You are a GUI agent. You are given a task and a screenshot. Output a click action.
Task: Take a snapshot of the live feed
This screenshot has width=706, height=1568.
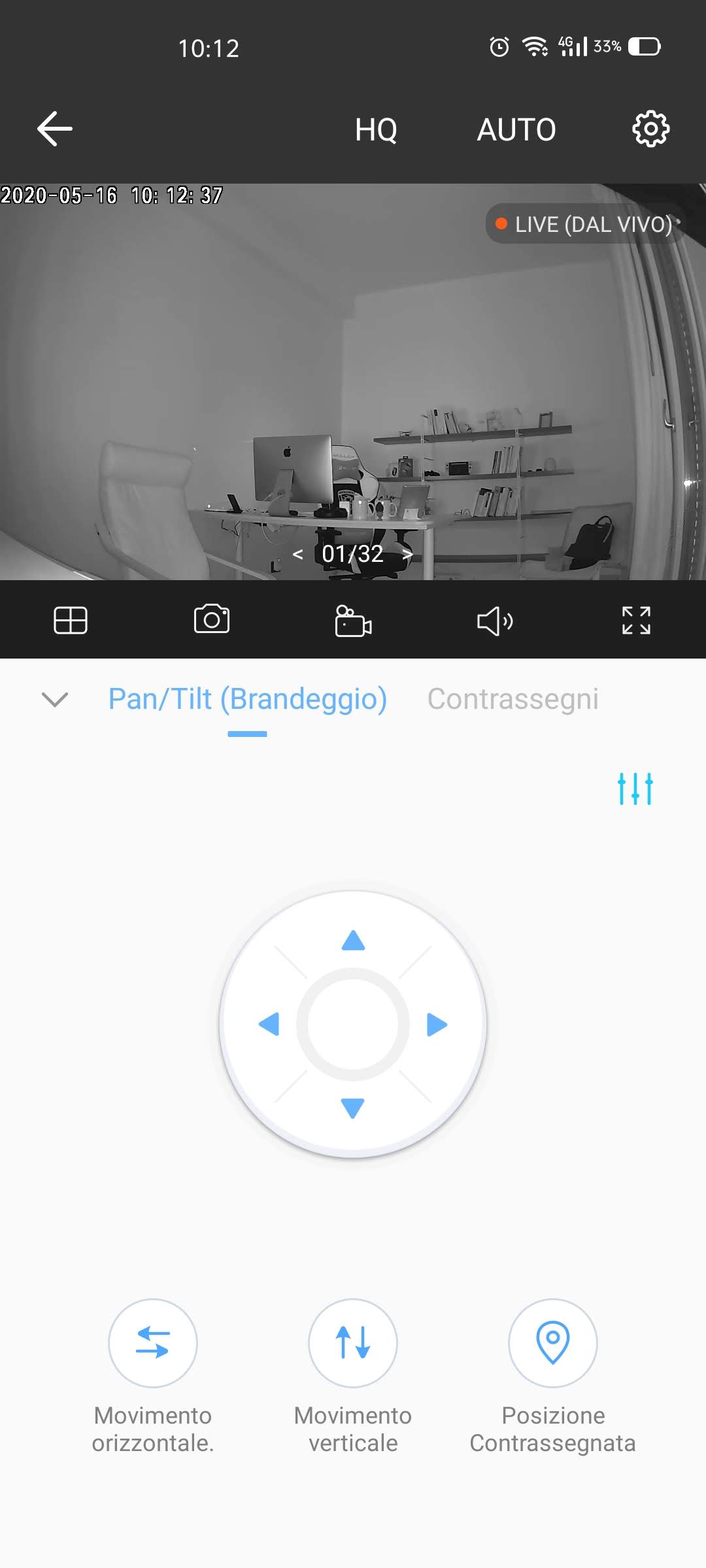[212, 619]
